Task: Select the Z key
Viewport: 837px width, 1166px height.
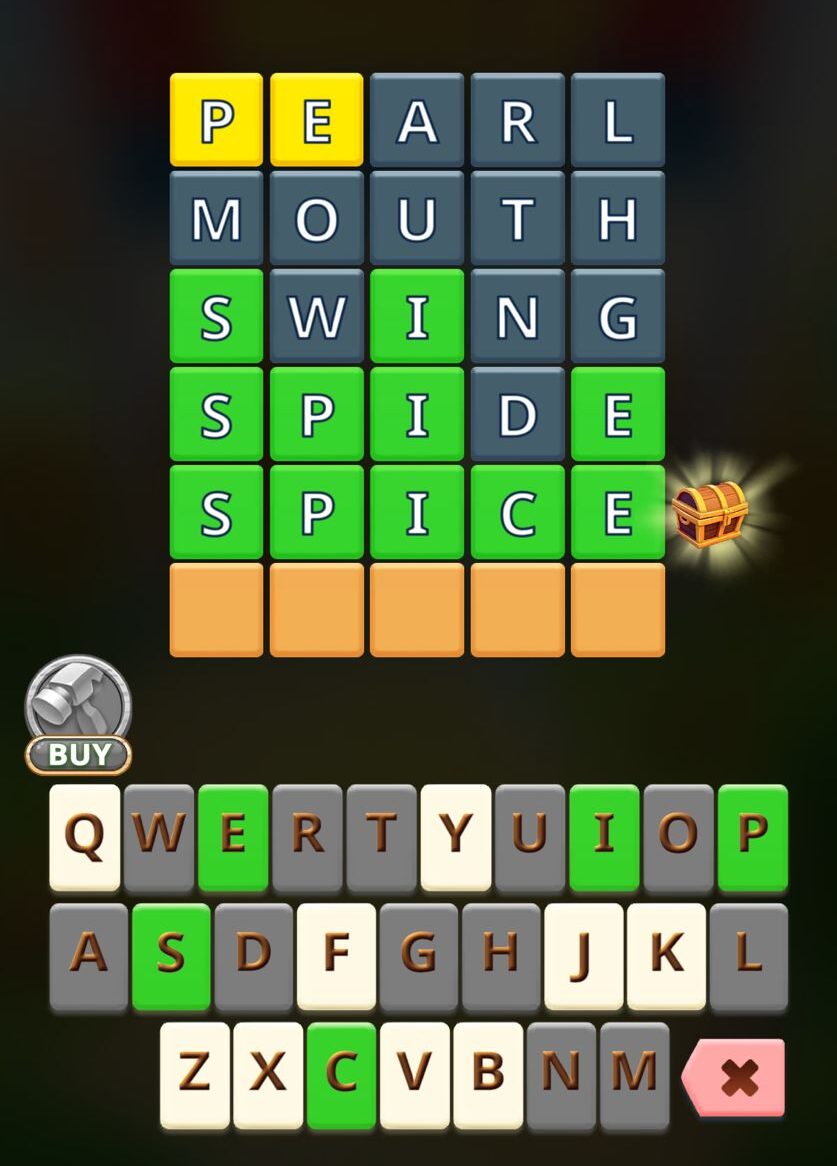Action: pyautogui.click(x=195, y=1074)
